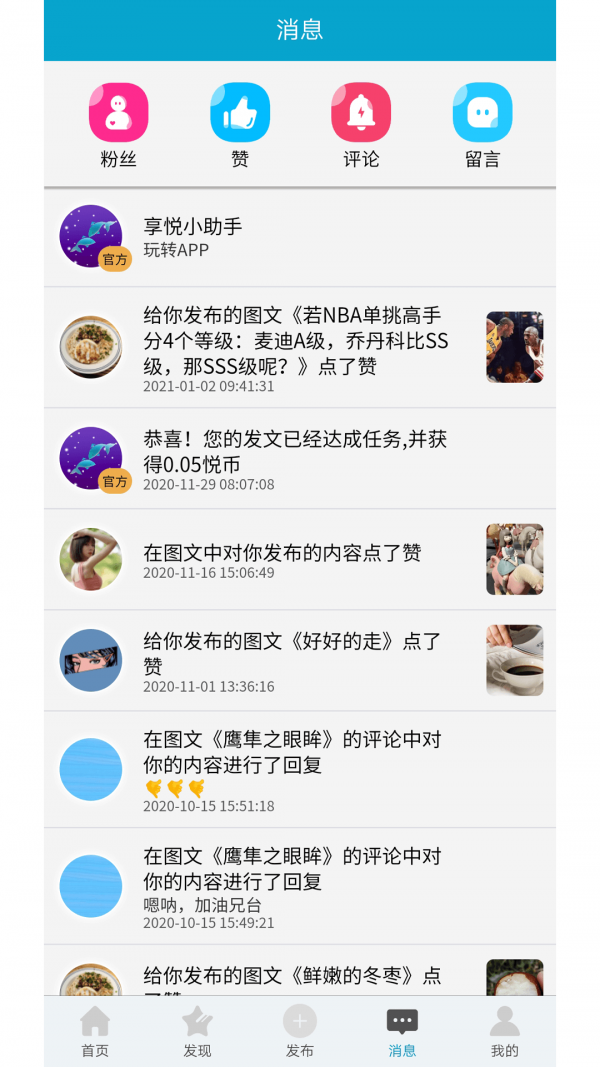Tap the 发布 publish tab

point(300,1031)
